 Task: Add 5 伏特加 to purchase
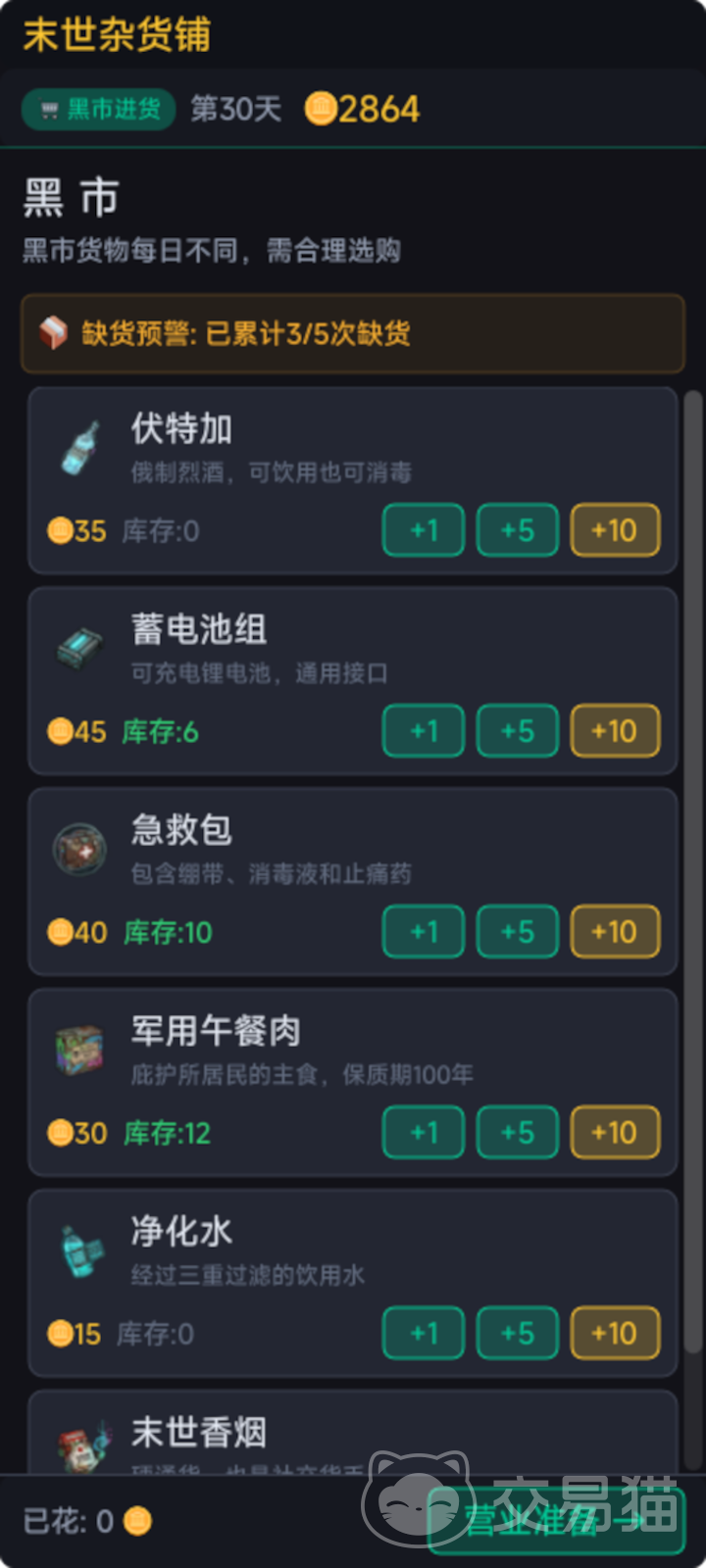tap(517, 530)
